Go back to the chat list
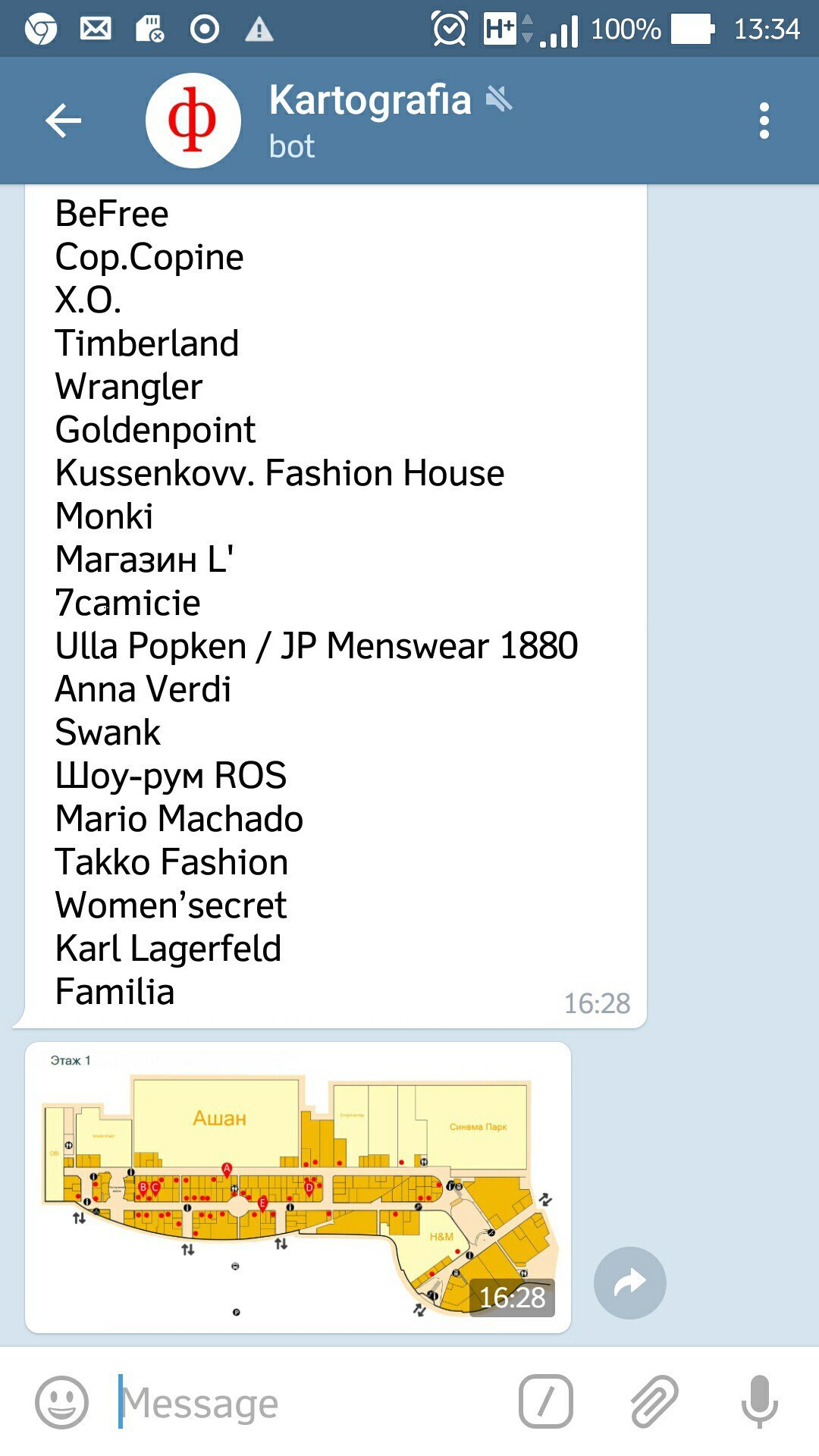 (x=63, y=121)
